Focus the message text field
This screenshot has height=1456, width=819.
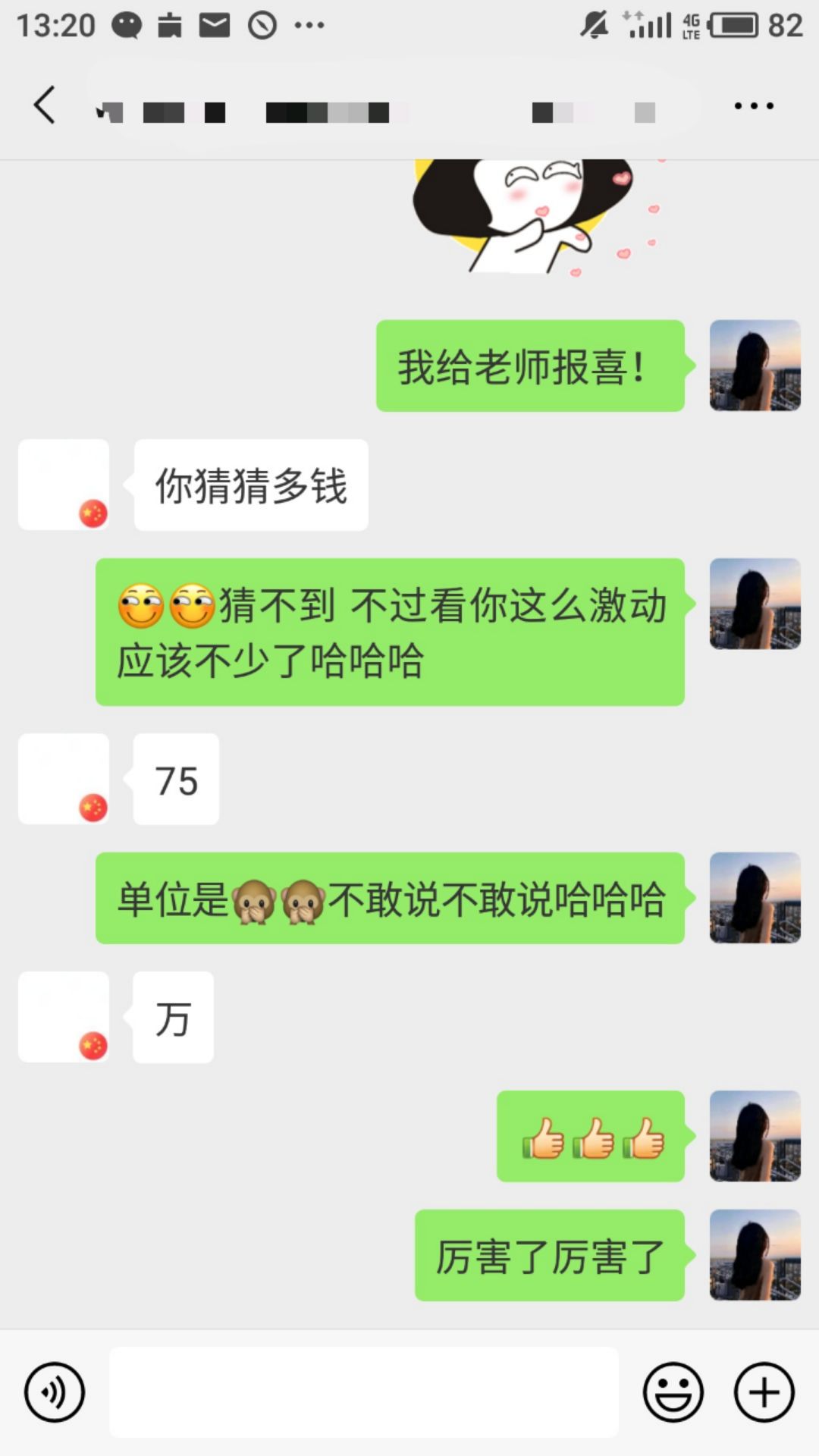click(x=364, y=1392)
